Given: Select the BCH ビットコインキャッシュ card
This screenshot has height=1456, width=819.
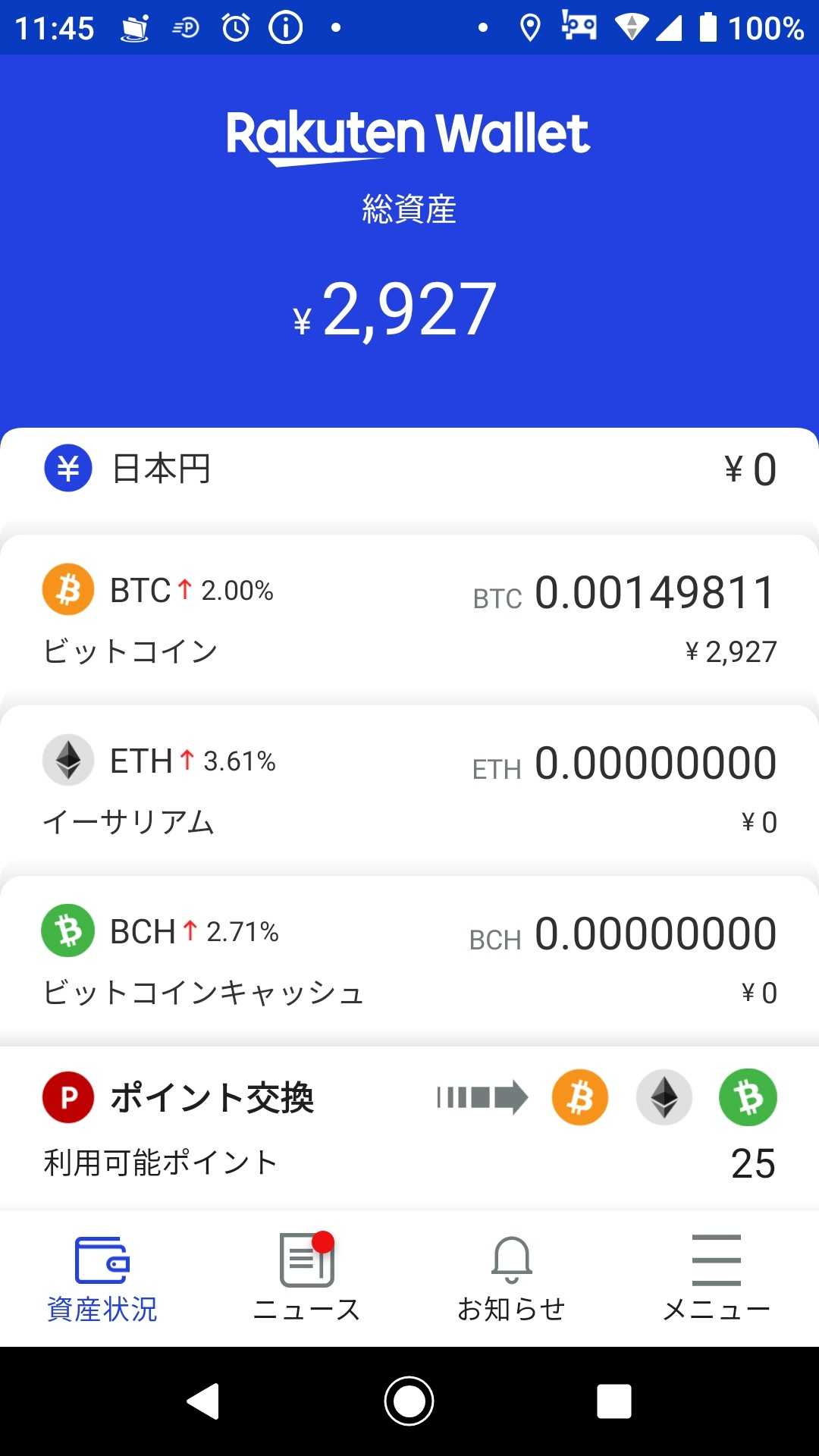Looking at the screenshot, I should pyautogui.click(x=409, y=960).
